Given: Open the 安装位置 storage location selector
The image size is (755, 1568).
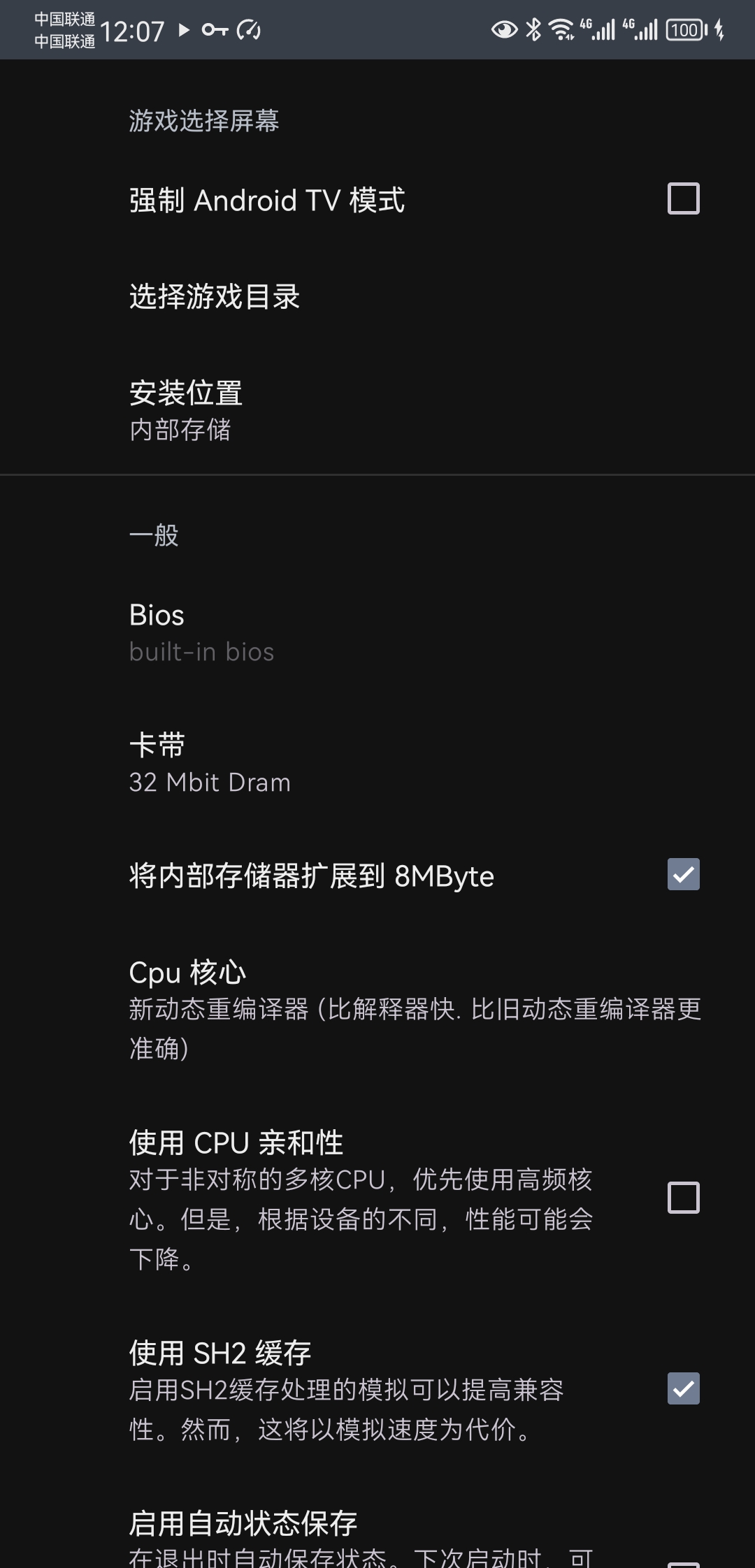Looking at the screenshot, I should [x=280, y=409].
